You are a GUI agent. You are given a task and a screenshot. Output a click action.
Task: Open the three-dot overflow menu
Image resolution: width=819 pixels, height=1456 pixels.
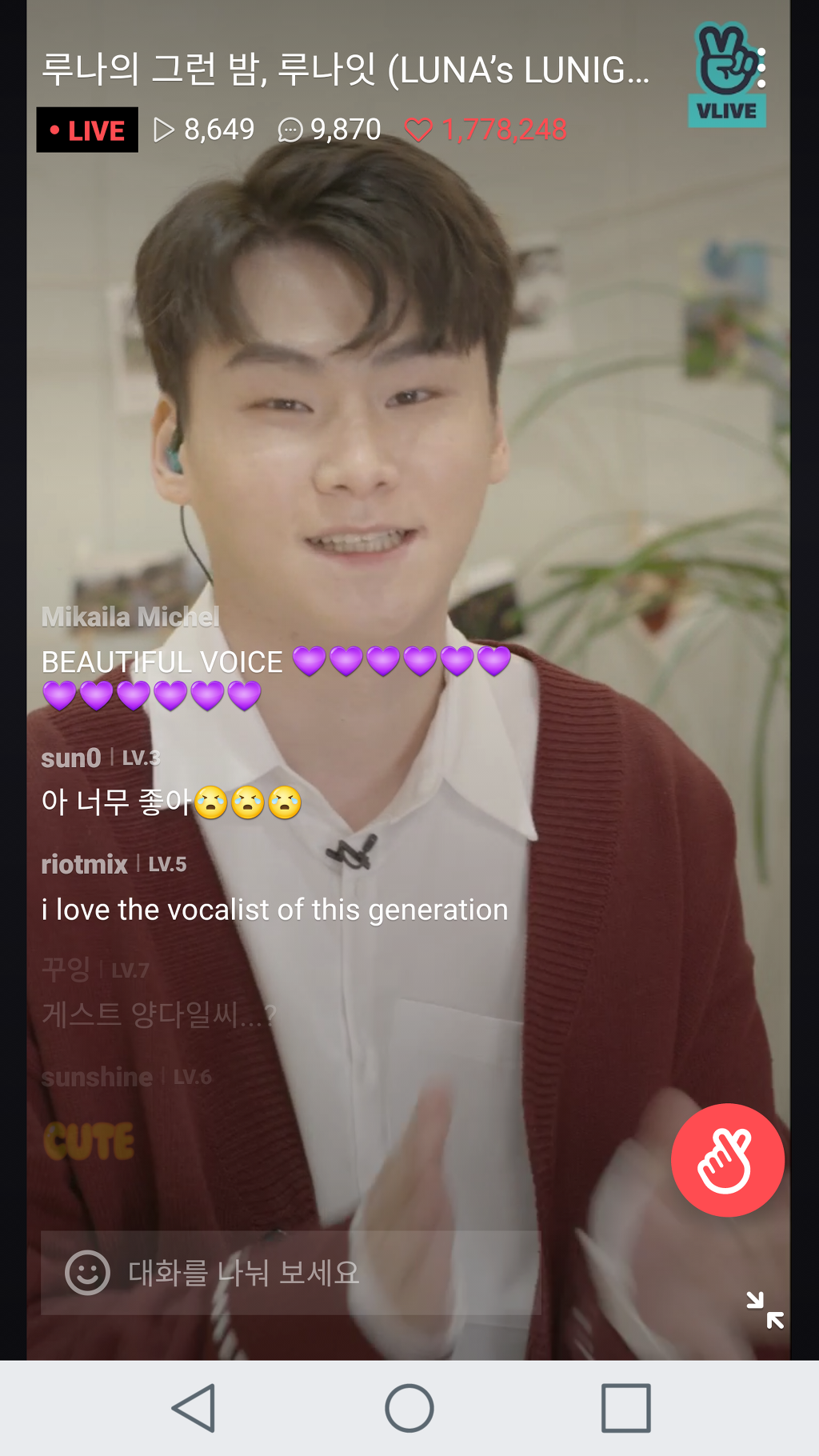[762, 68]
